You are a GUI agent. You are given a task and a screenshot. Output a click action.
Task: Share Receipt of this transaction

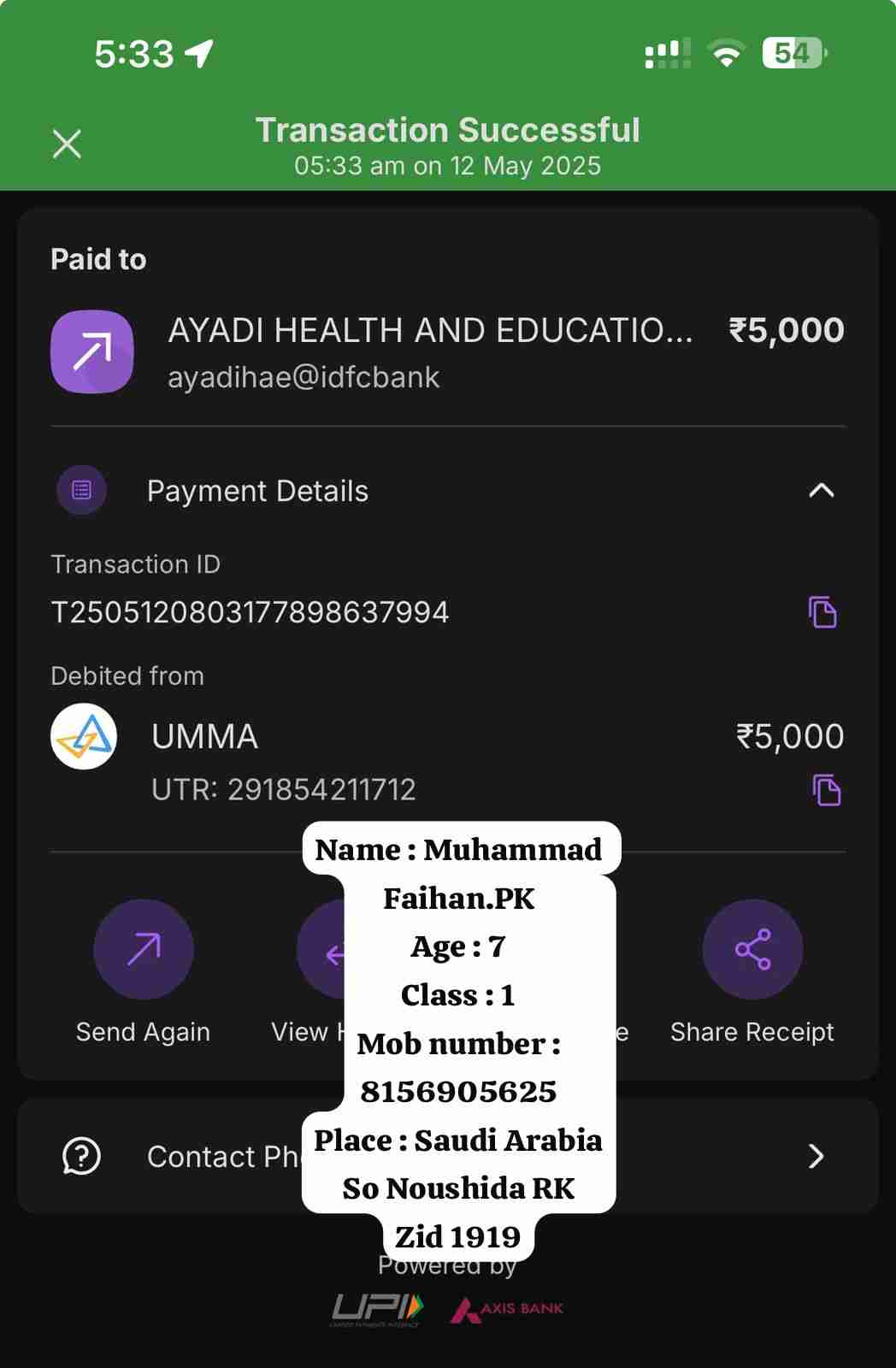[x=752, y=950]
